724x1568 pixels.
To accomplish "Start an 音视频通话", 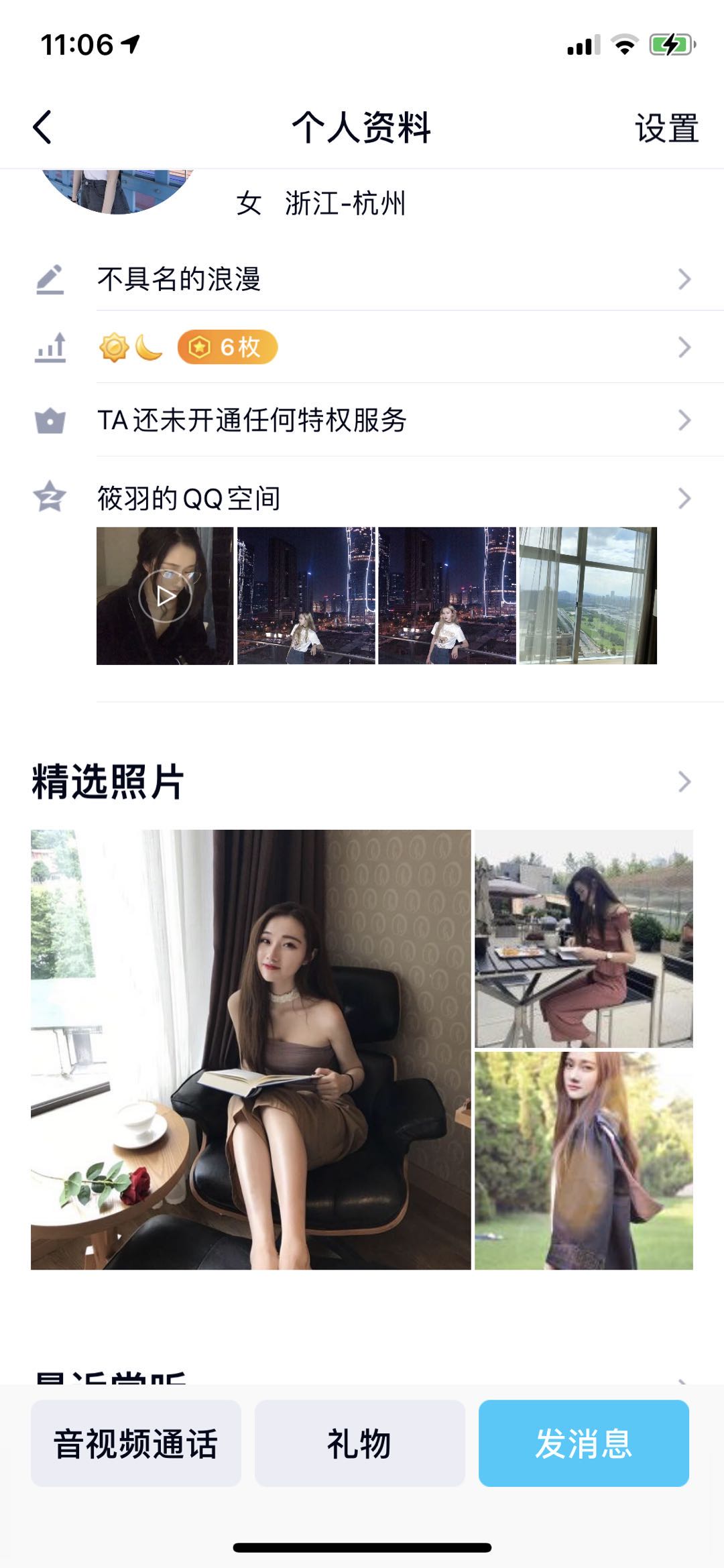I will pyautogui.click(x=136, y=1443).
